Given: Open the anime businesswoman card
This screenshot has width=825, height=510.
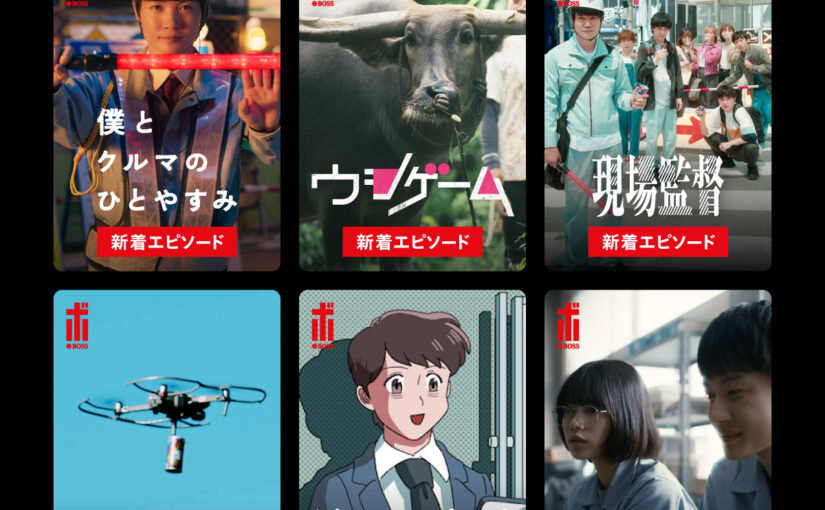Looking at the screenshot, I should (x=412, y=400).
